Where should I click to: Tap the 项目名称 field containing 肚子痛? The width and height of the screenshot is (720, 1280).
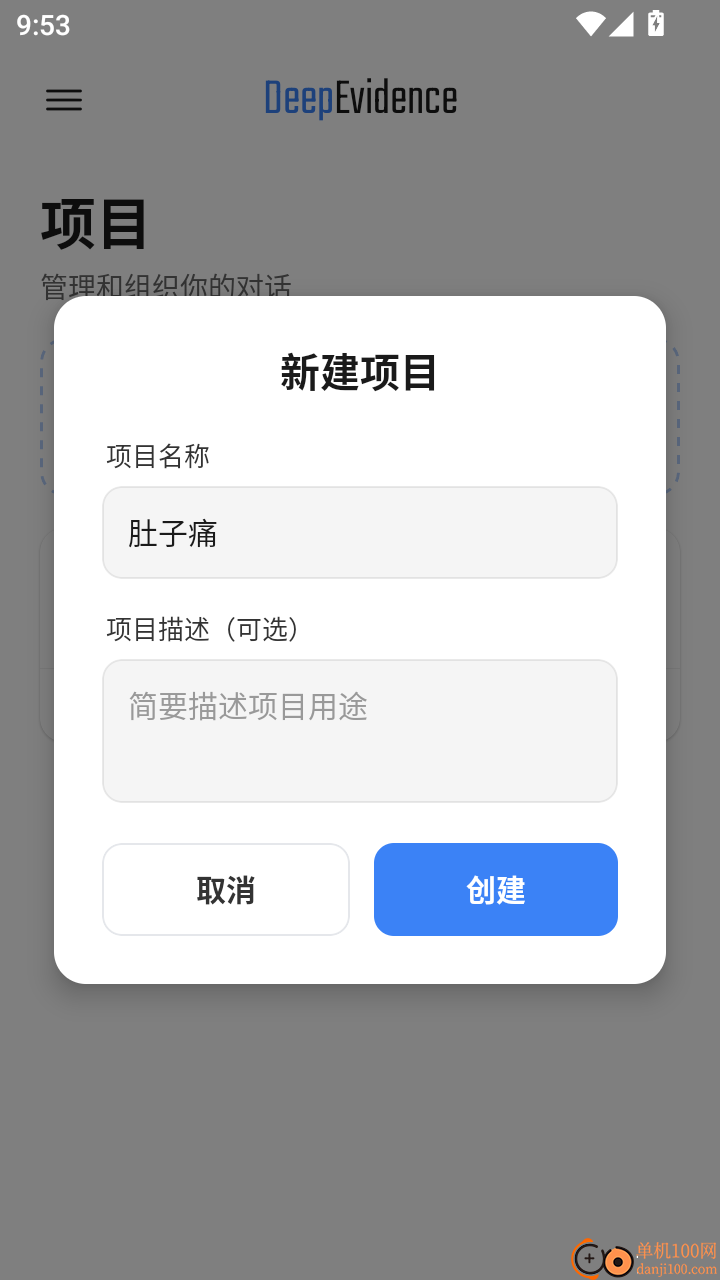tap(360, 532)
